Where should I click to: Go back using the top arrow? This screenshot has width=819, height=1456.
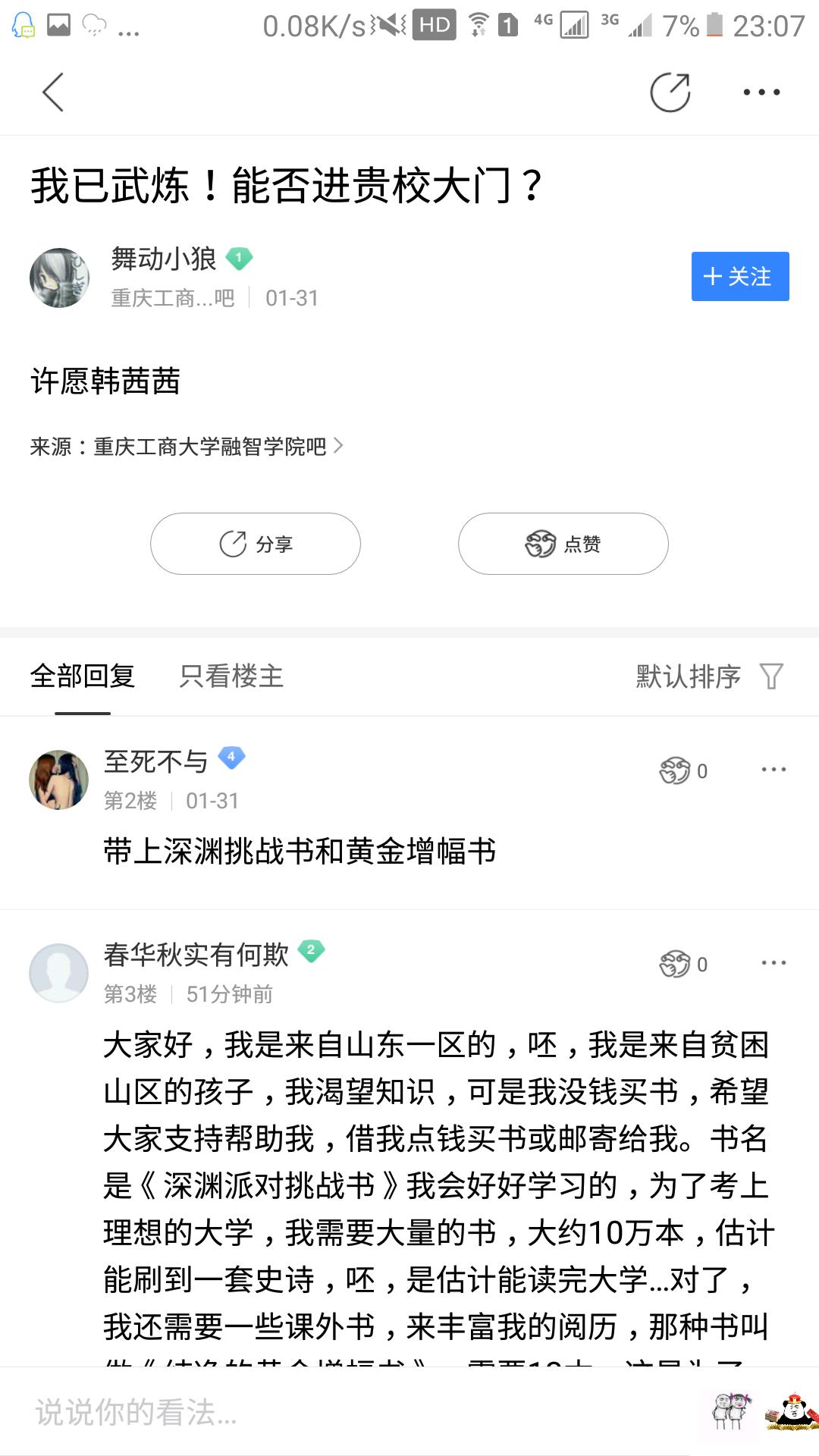pyautogui.click(x=53, y=93)
